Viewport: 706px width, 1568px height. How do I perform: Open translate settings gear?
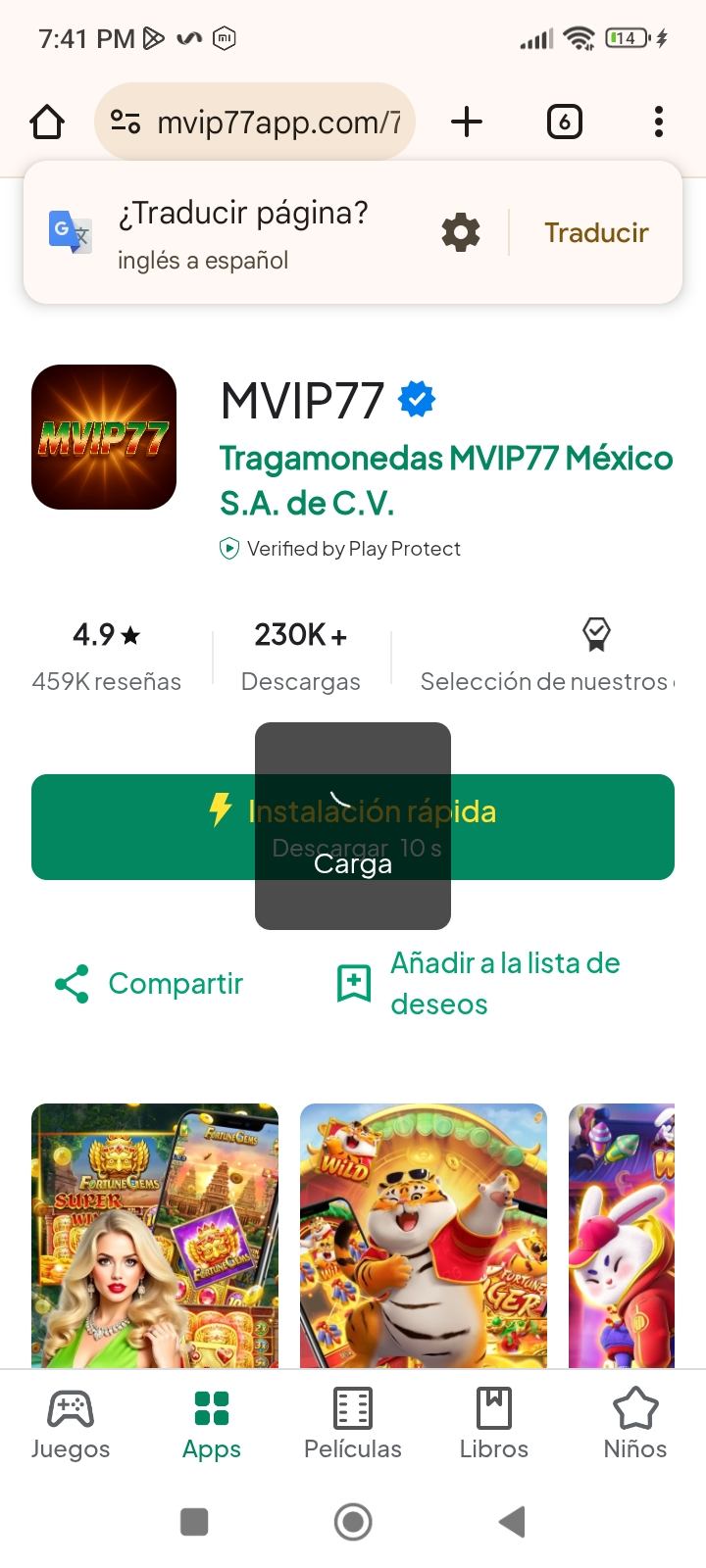[460, 233]
